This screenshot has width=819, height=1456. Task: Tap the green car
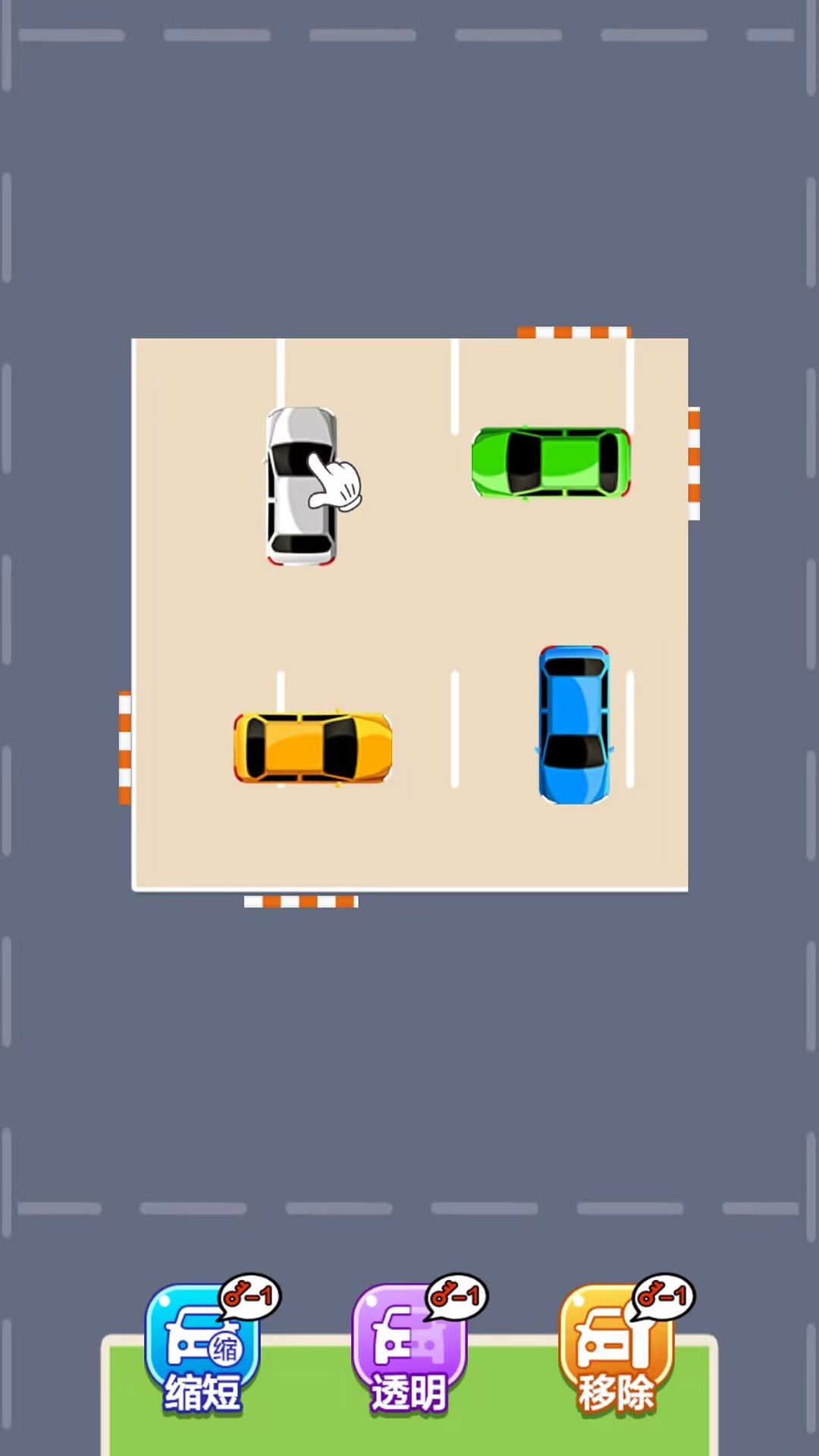click(551, 463)
